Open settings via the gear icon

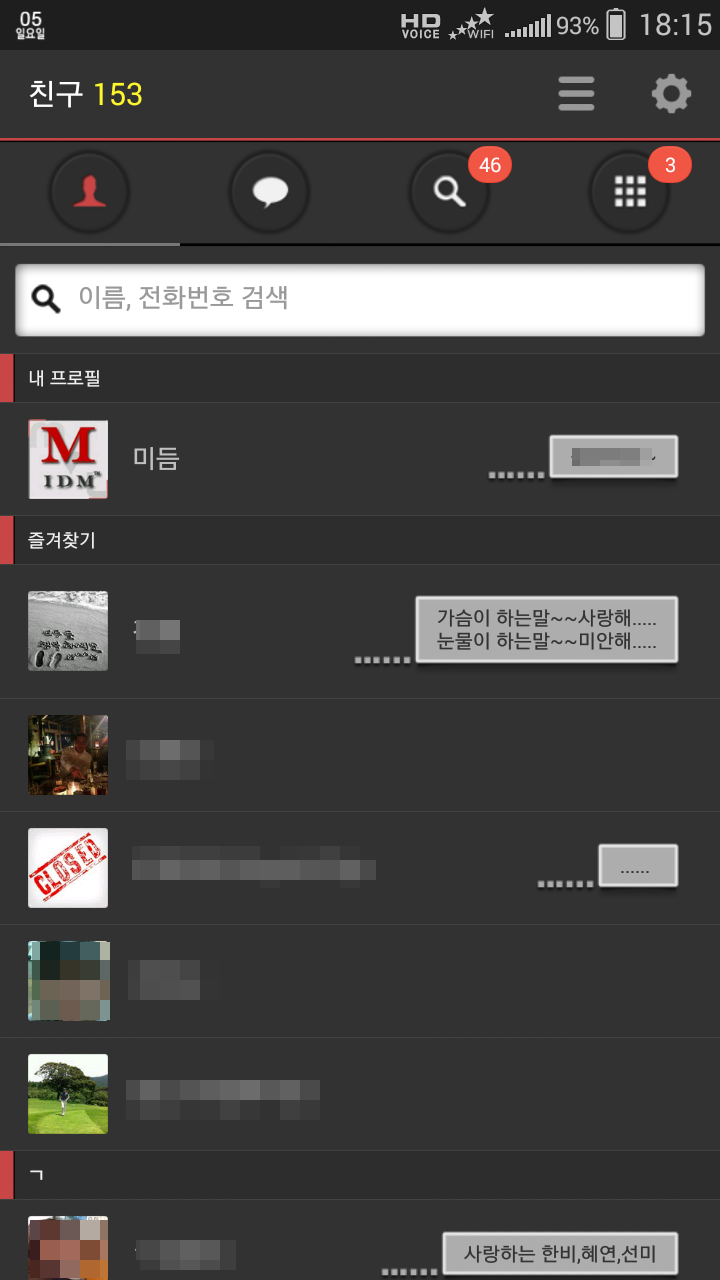point(671,94)
